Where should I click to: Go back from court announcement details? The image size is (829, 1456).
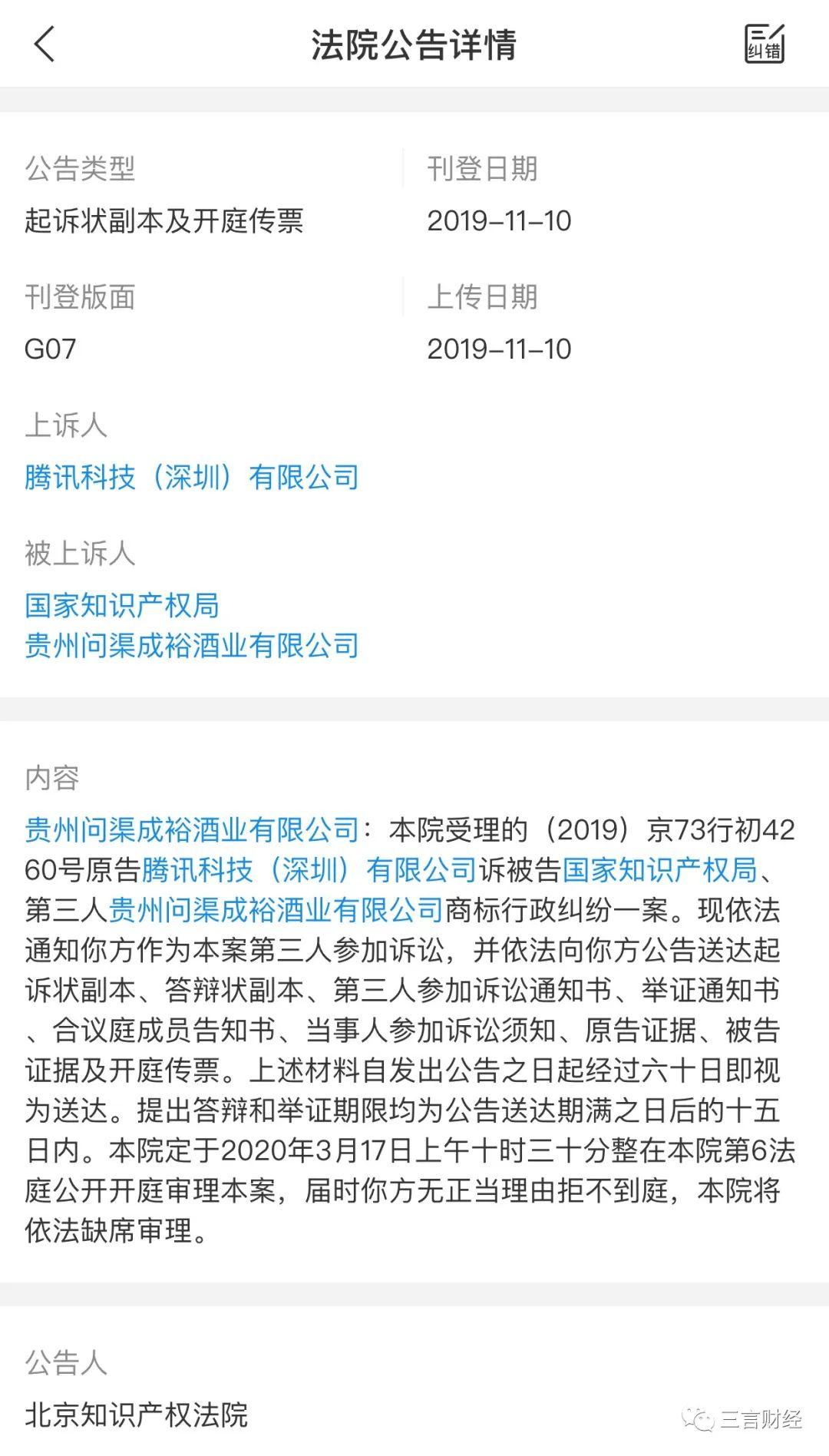tap(45, 44)
